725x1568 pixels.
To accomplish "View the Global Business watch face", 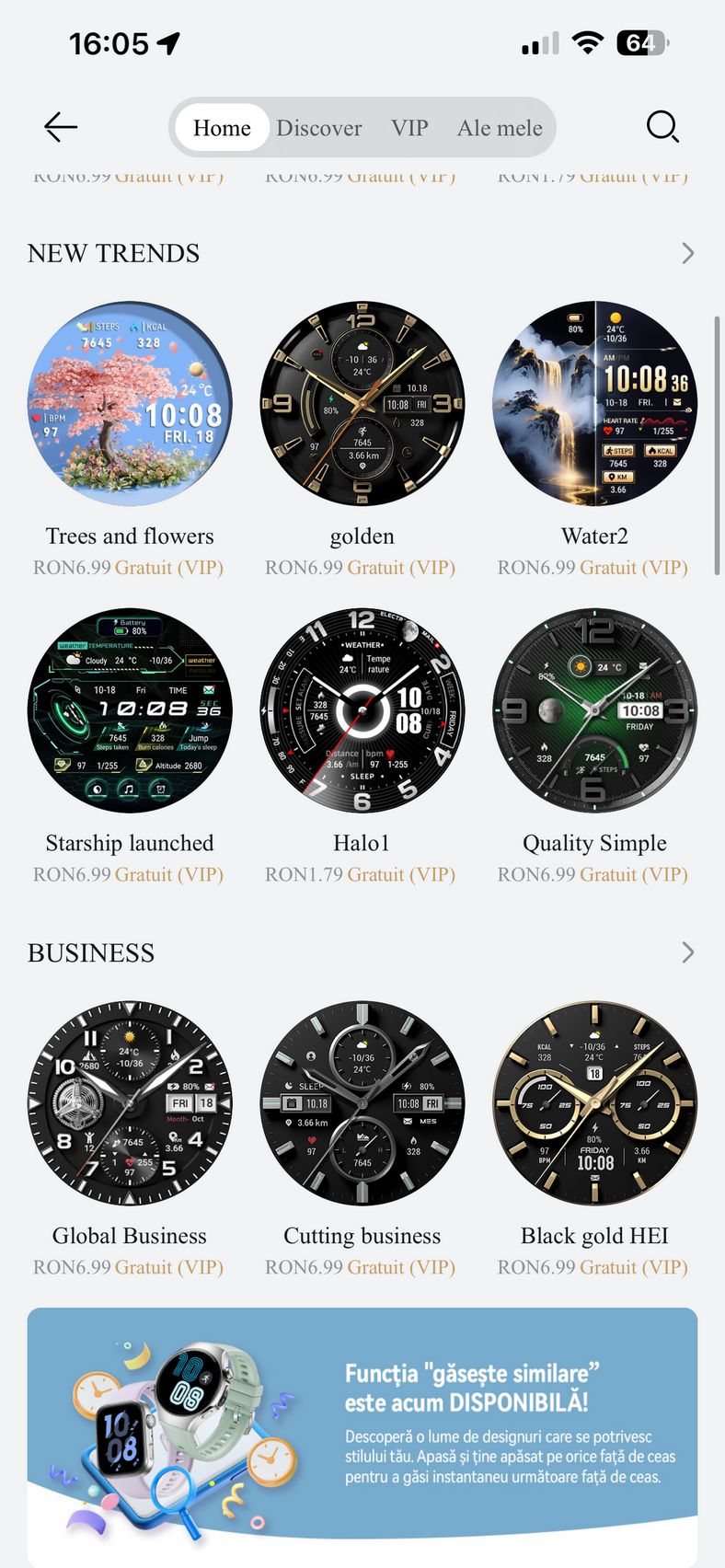I will 130,1103.
